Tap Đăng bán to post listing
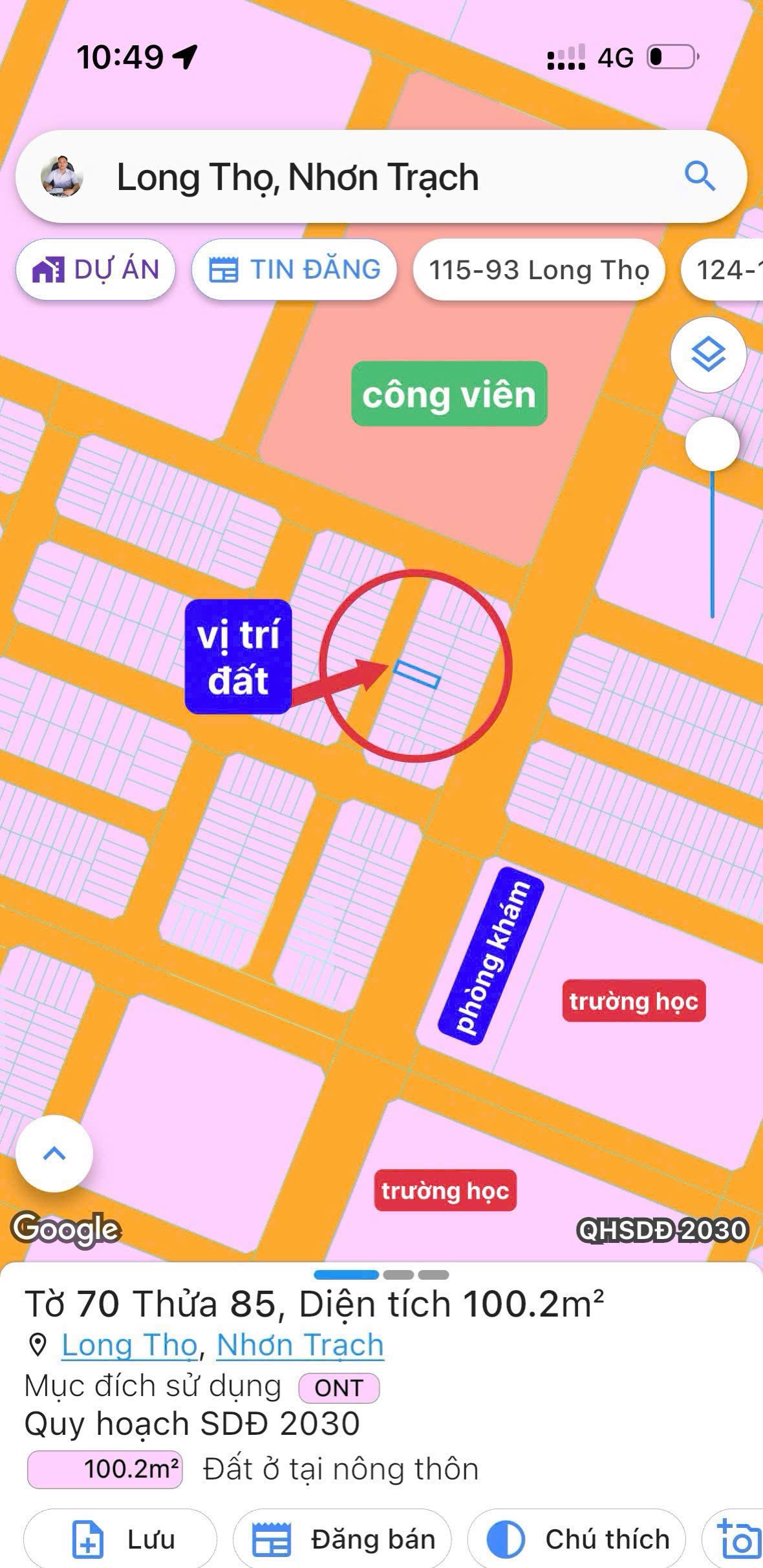 pos(343,1540)
